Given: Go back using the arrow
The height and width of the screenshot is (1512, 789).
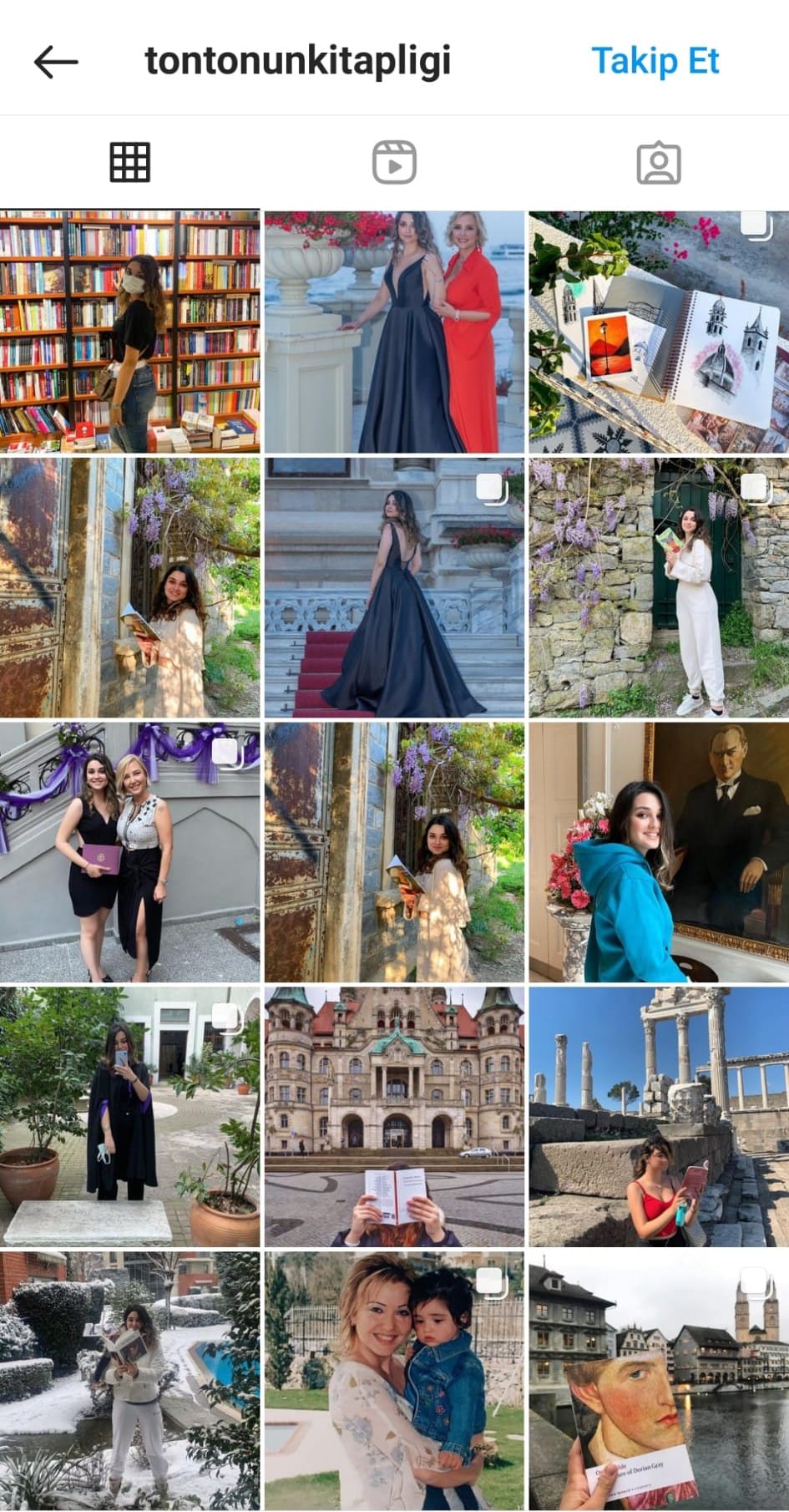Looking at the screenshot, I should pos(56,62).
